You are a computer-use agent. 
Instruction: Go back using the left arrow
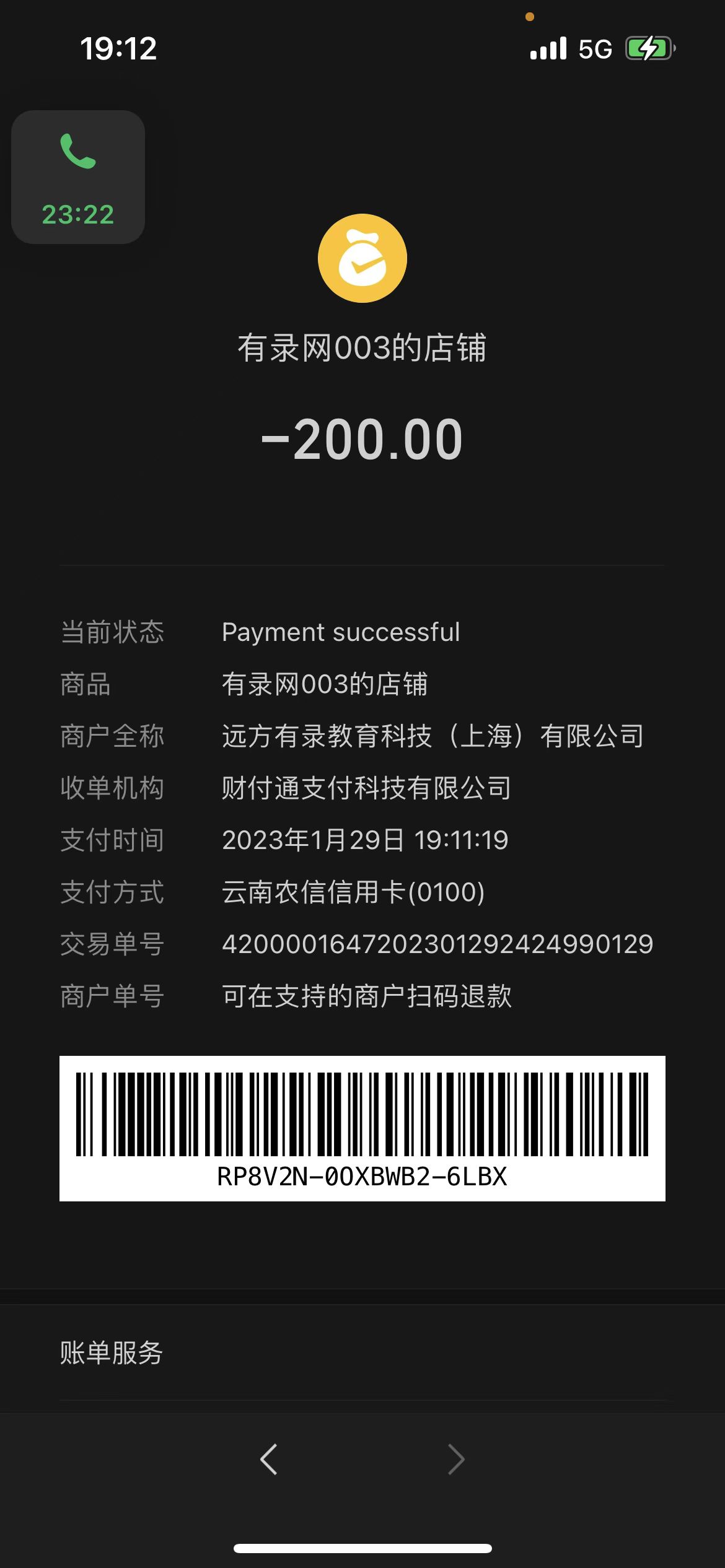269,1459
